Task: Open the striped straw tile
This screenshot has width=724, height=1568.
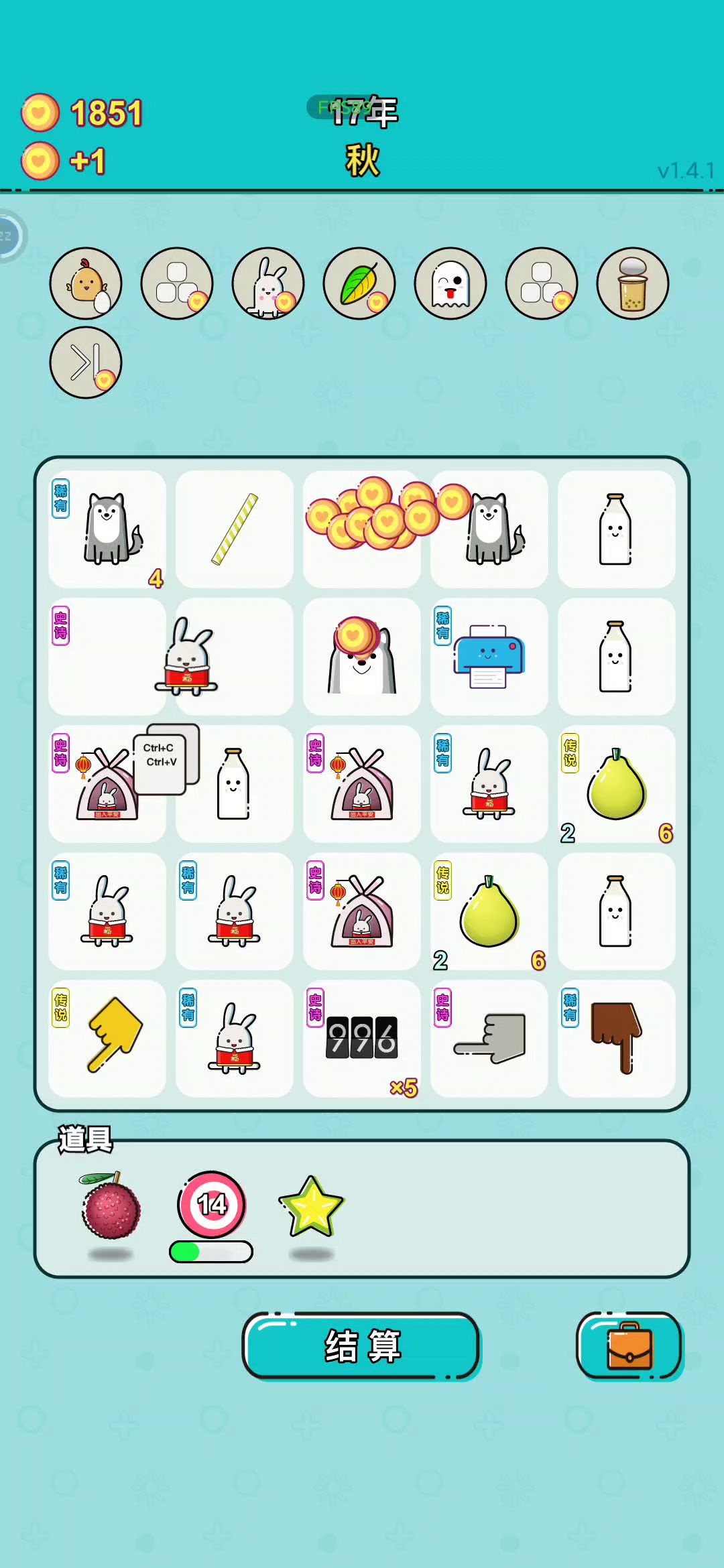Action: [x=234, y=529]
